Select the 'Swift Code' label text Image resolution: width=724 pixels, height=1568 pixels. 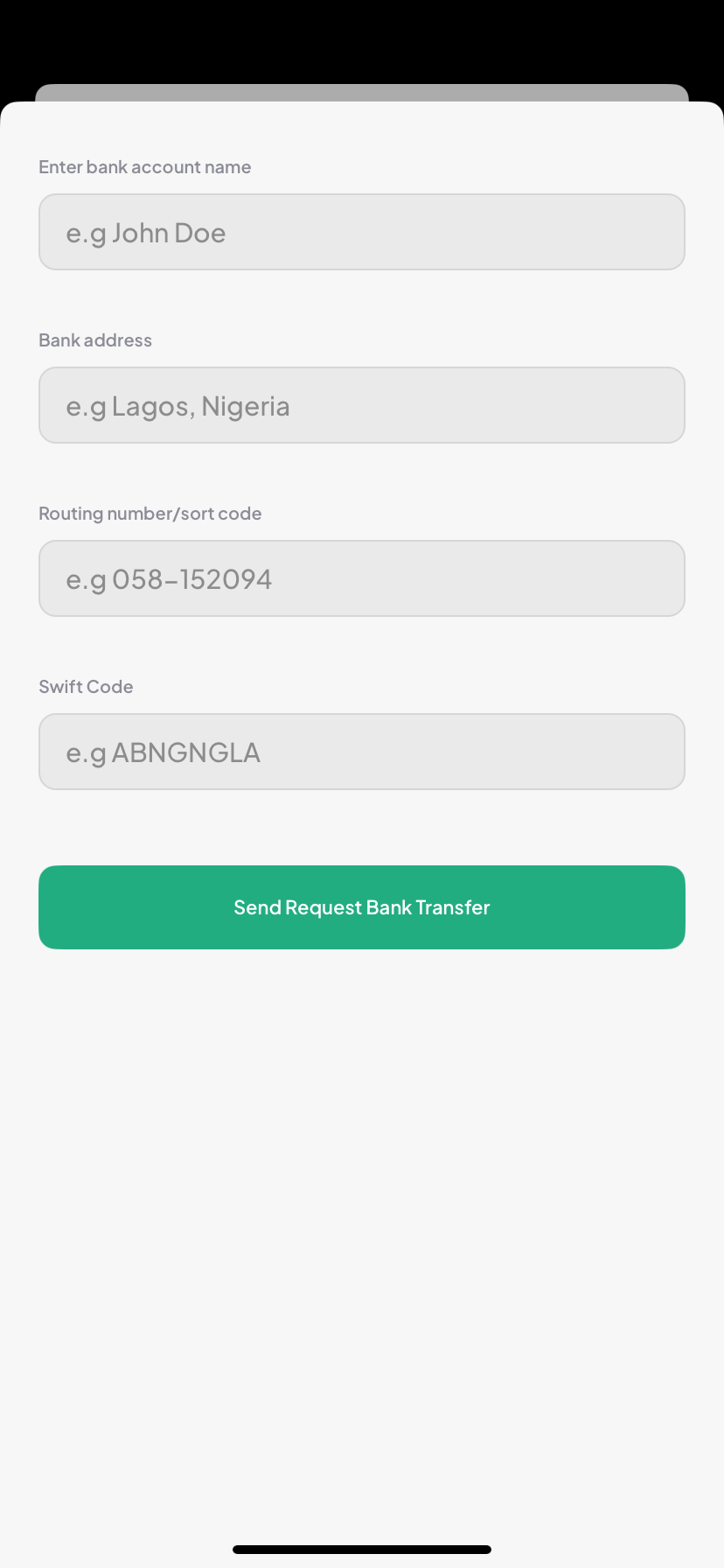click(86, 687)
